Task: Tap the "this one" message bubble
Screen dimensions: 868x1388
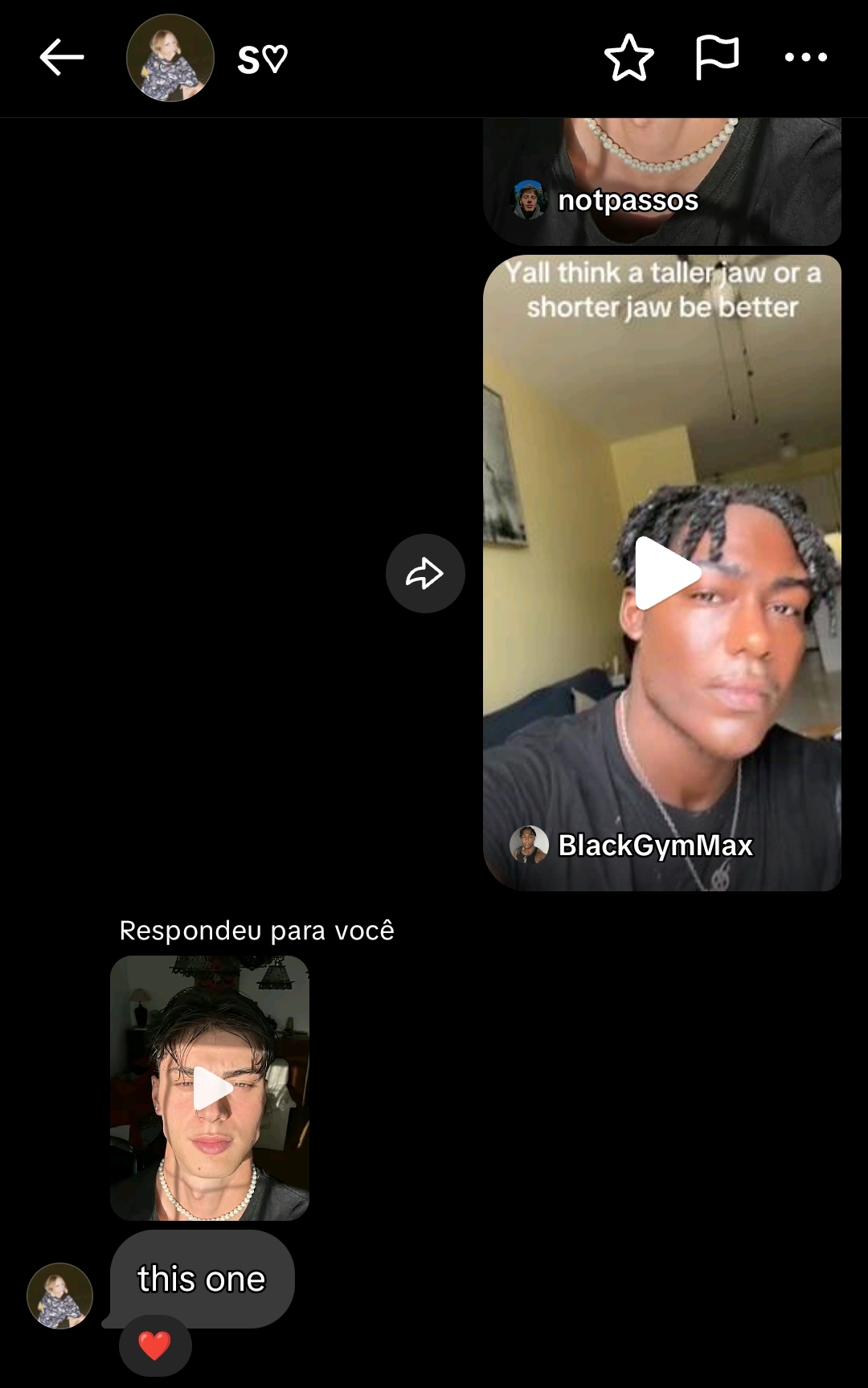Action: [x=202, y=1278]
